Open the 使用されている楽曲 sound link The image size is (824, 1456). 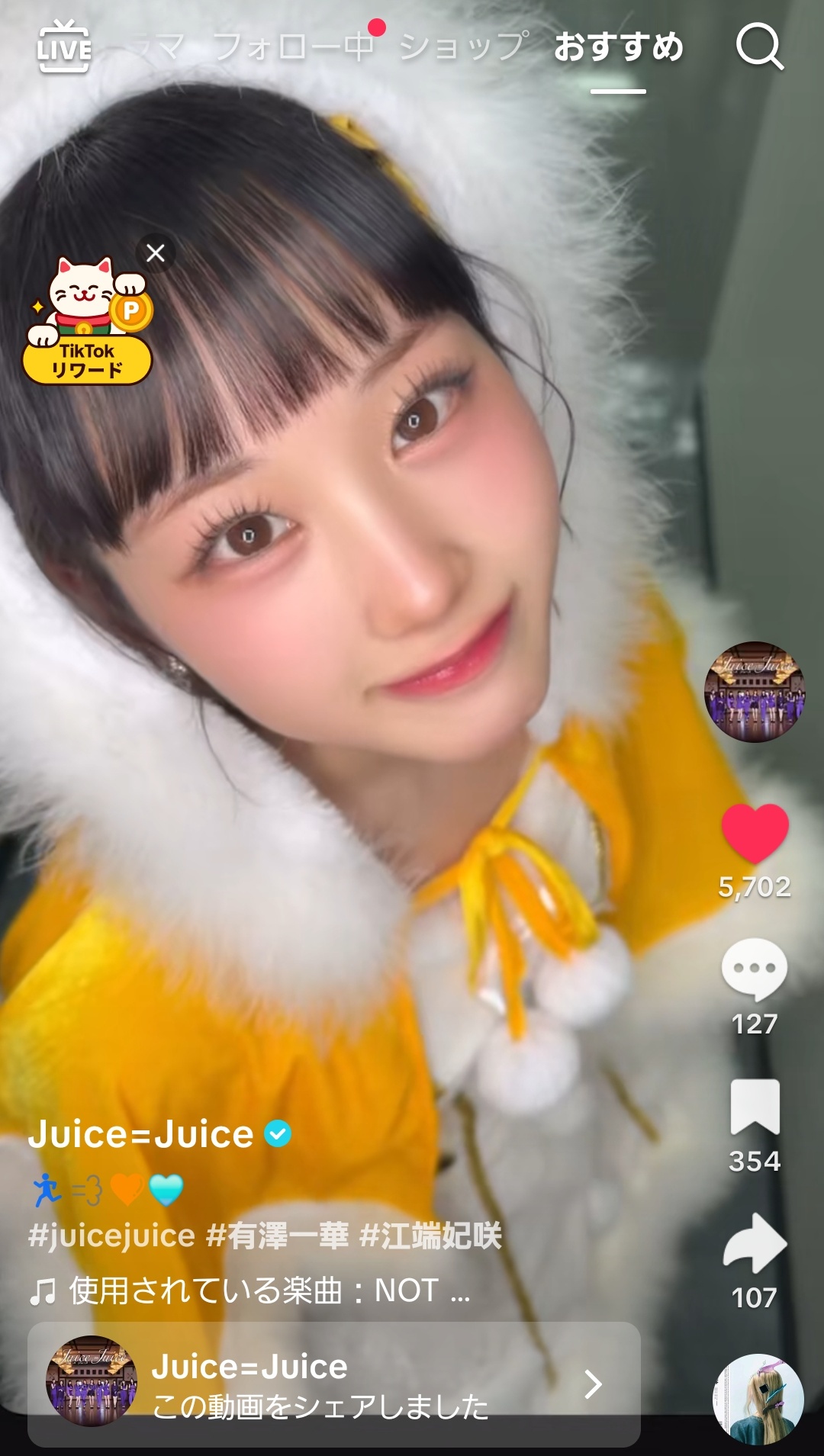coord(252,1291)
